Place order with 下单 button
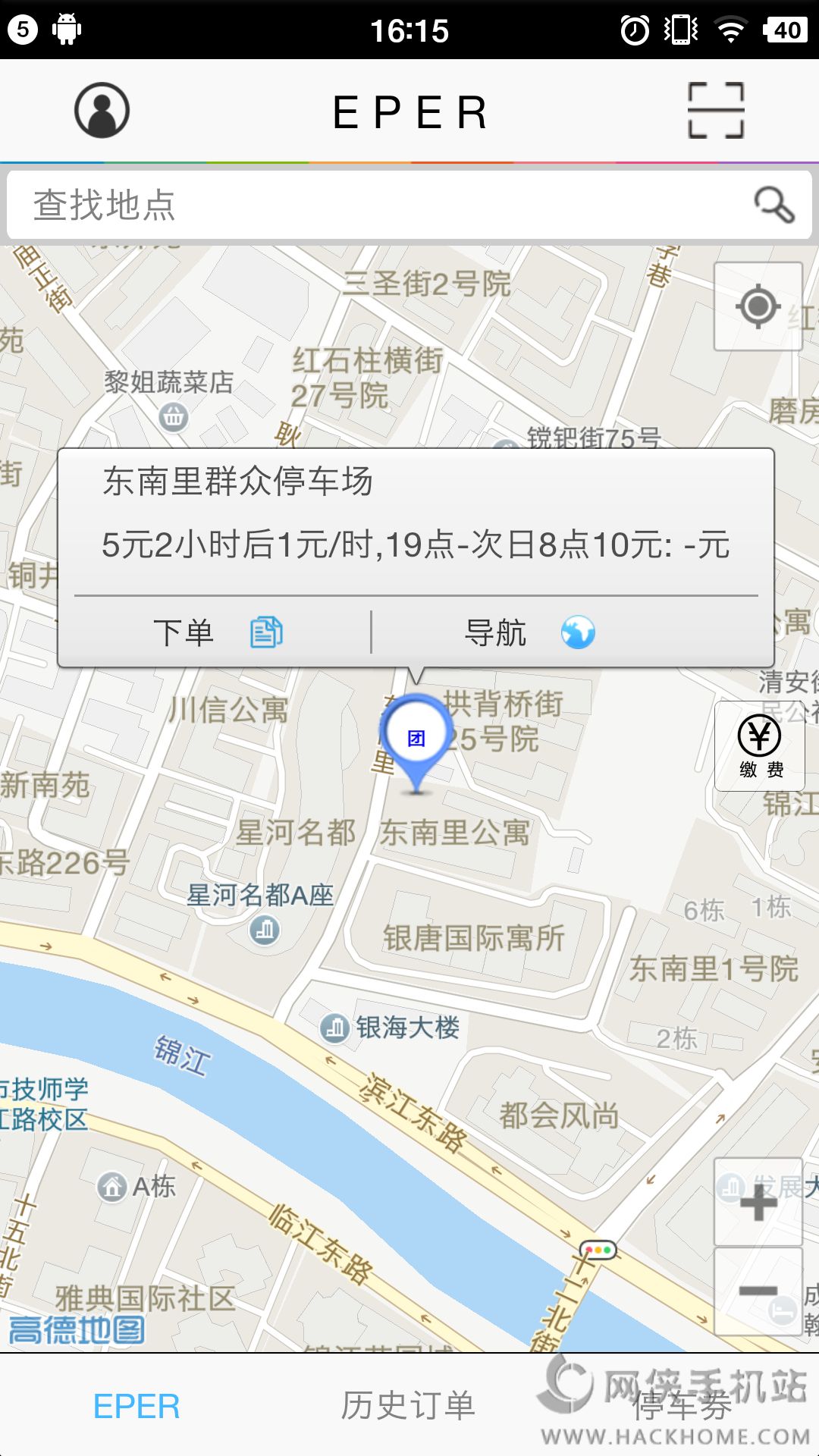The image size is (819, 1456). pyautogui.click(x=218, y=632)
